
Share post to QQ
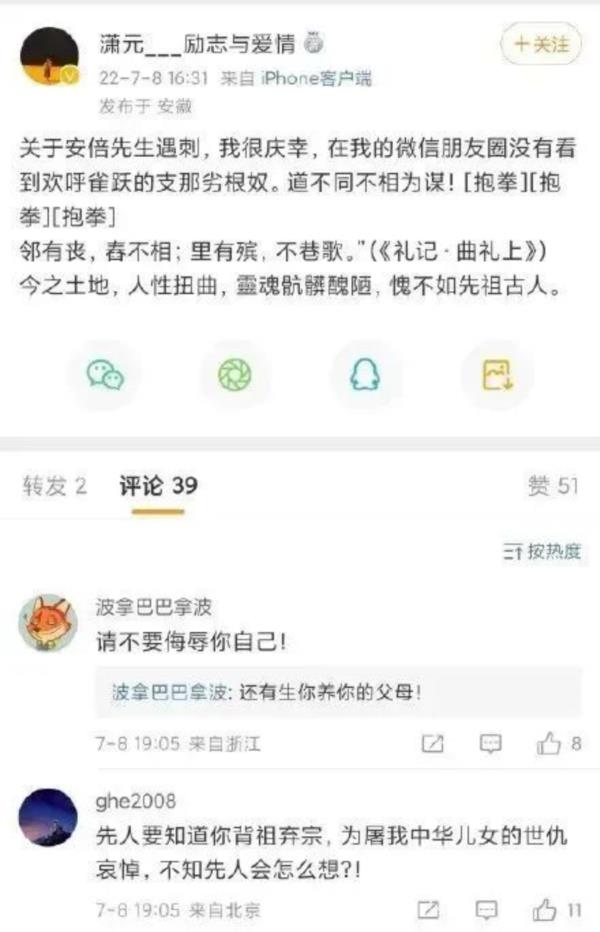coord(366,375)
